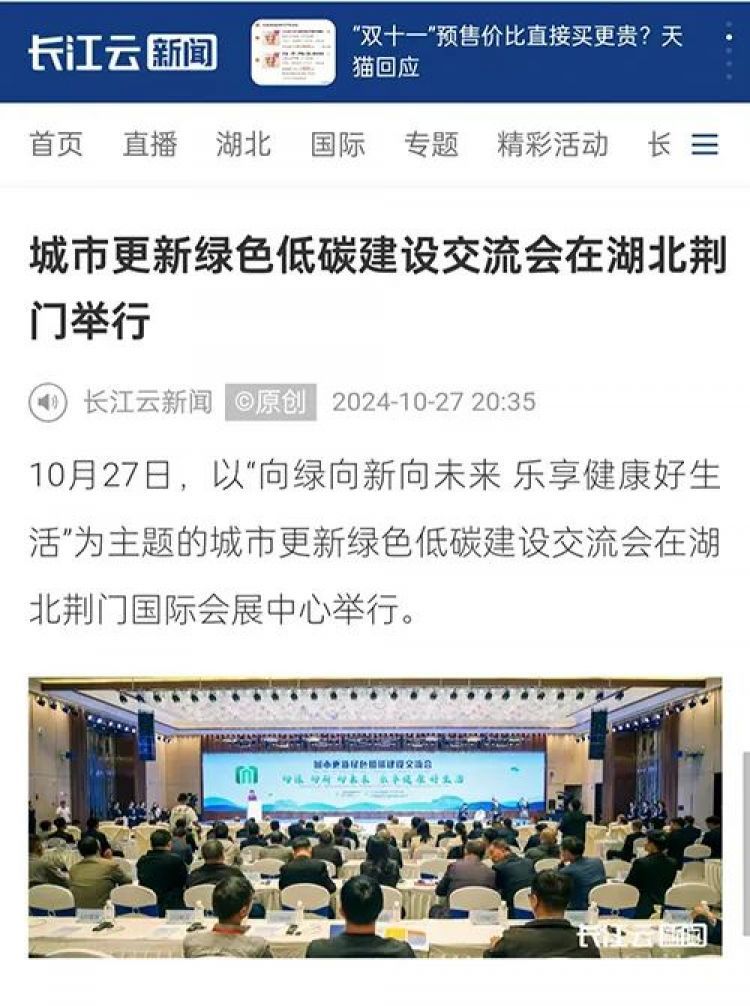
Task: Tap the 长江云新闻 logo in the header
Action: click(122, 52)
